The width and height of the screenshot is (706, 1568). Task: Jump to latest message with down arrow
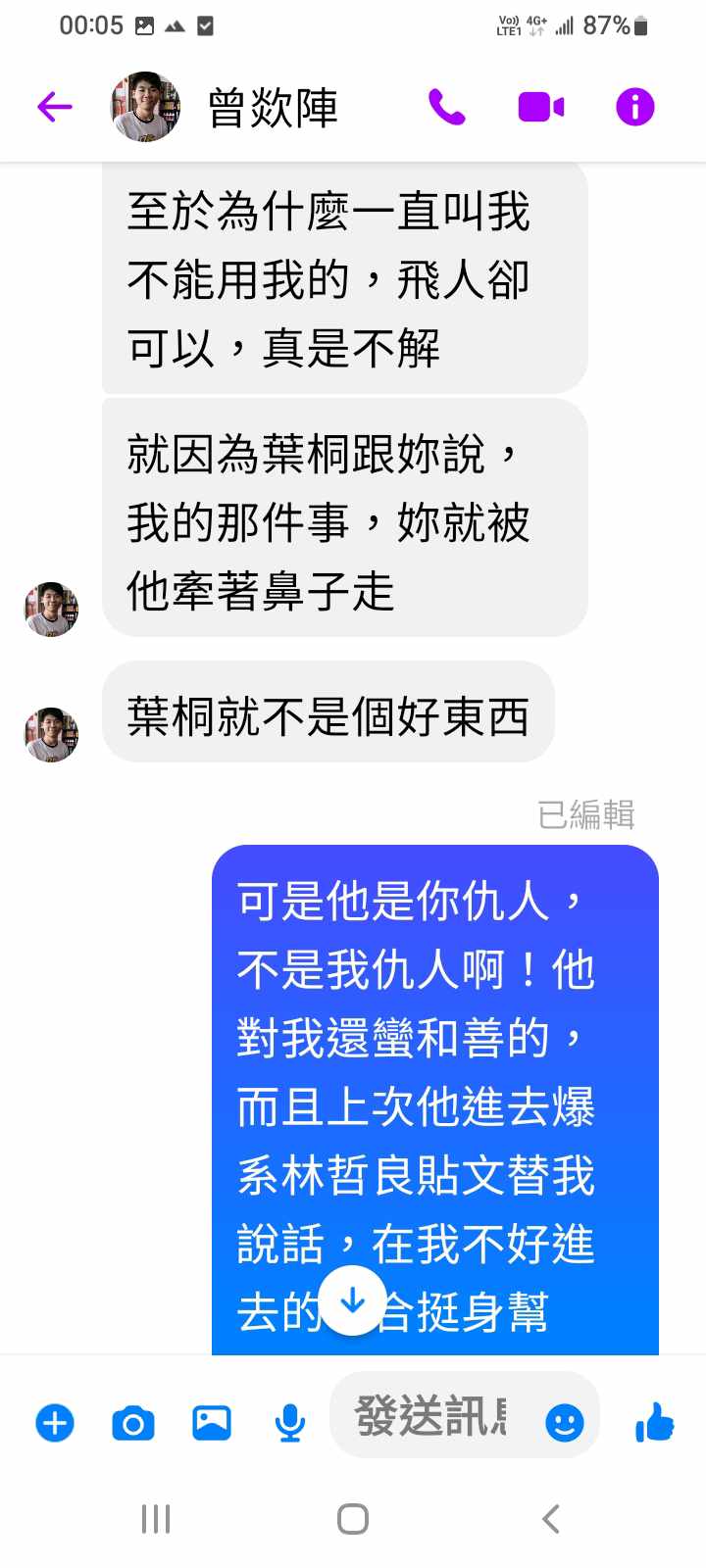pyautogui.click(x=352, y=1300)
